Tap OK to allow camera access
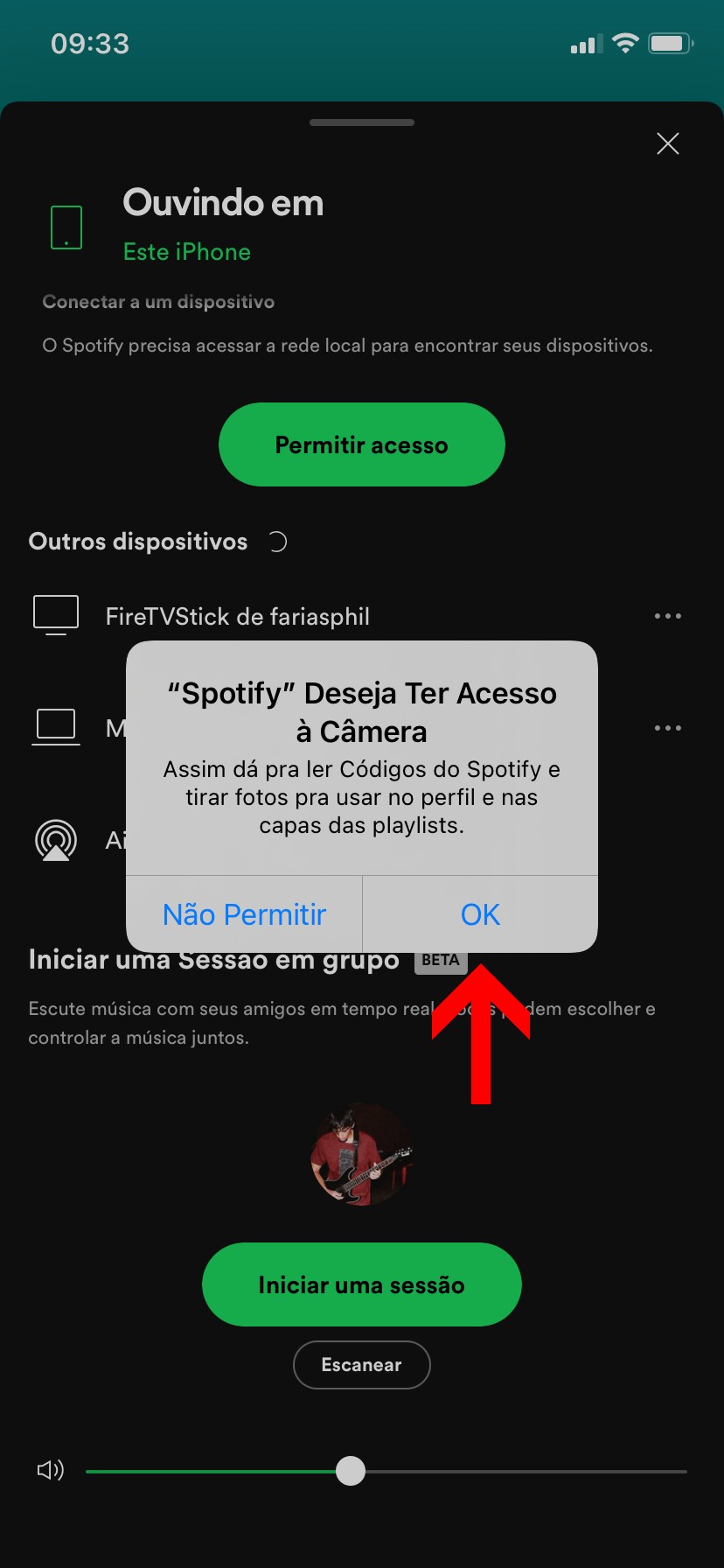This screenshot has height=1568, width=724. tap(480, 914)
